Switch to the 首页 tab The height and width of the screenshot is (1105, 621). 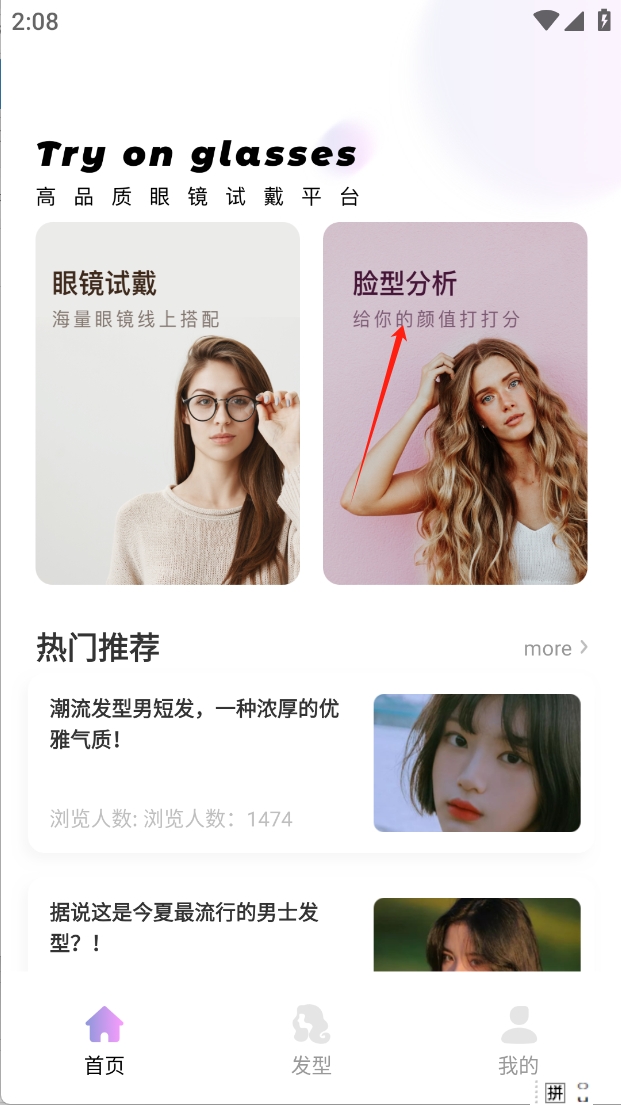pyautogui.click(x=104, y=1040)
